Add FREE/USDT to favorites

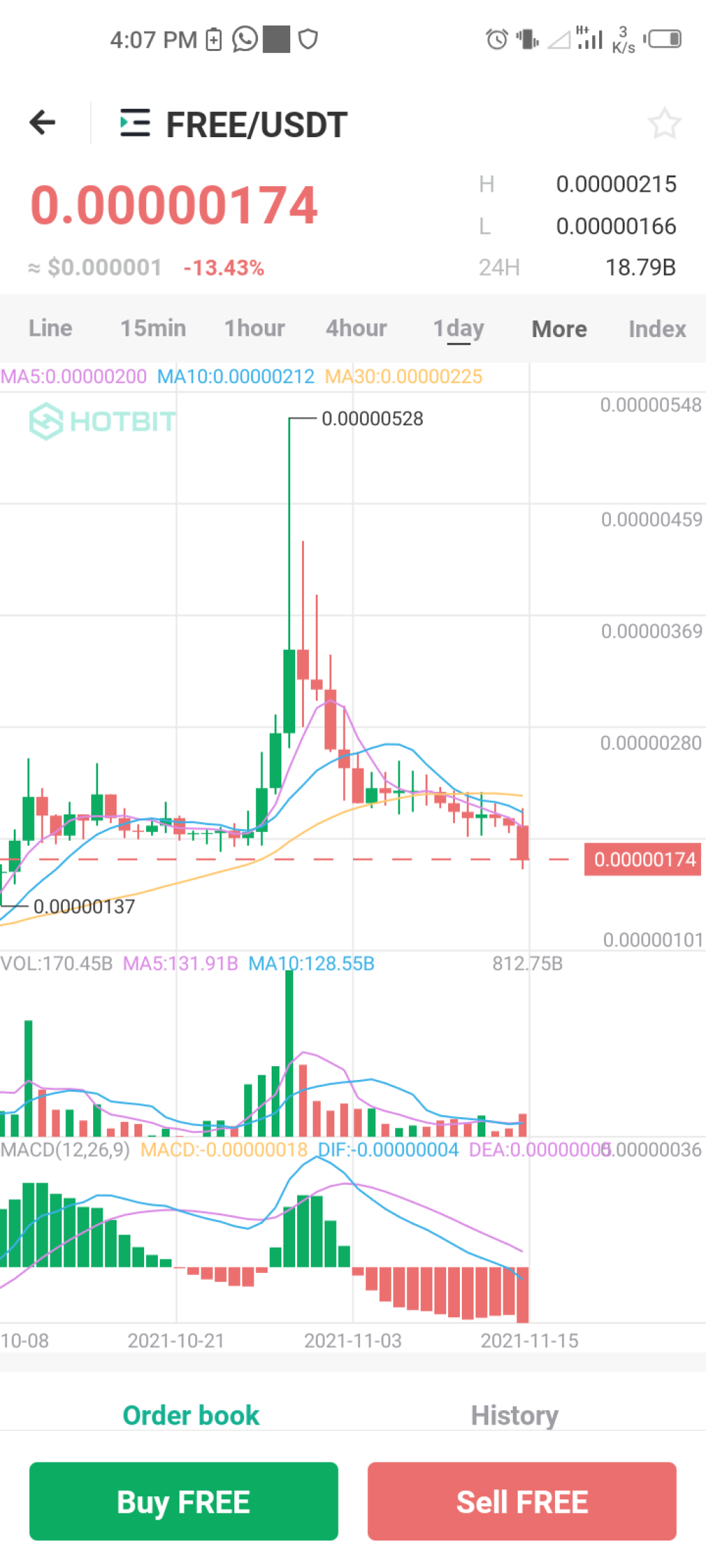click(x=664, y=124)
